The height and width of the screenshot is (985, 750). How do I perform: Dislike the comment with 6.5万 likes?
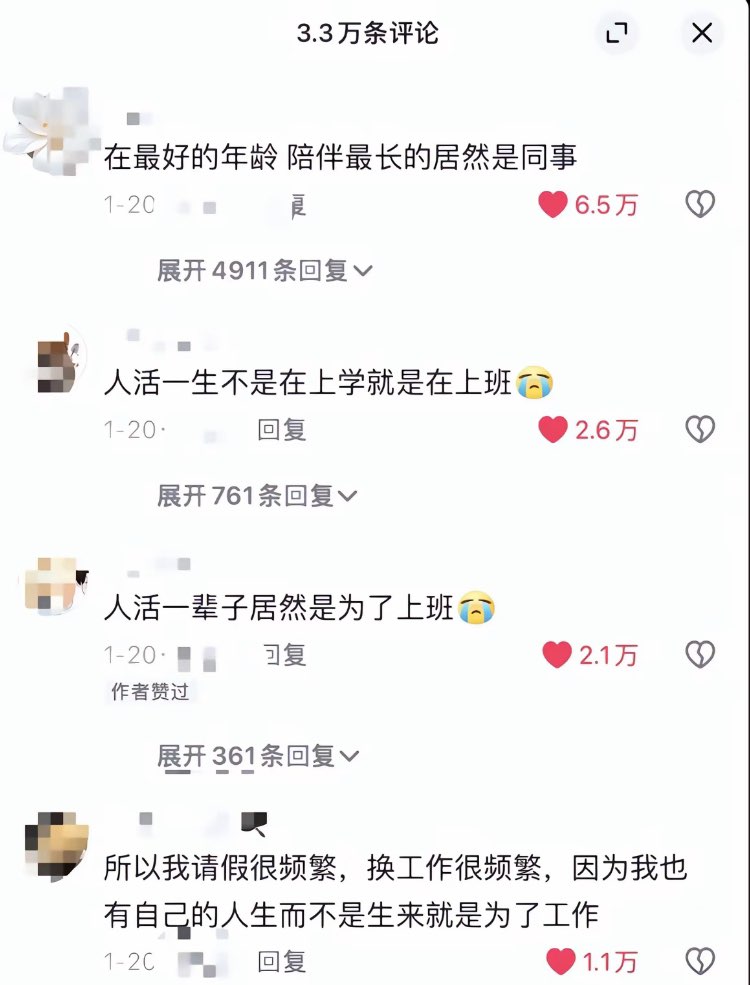coord(700,205)
